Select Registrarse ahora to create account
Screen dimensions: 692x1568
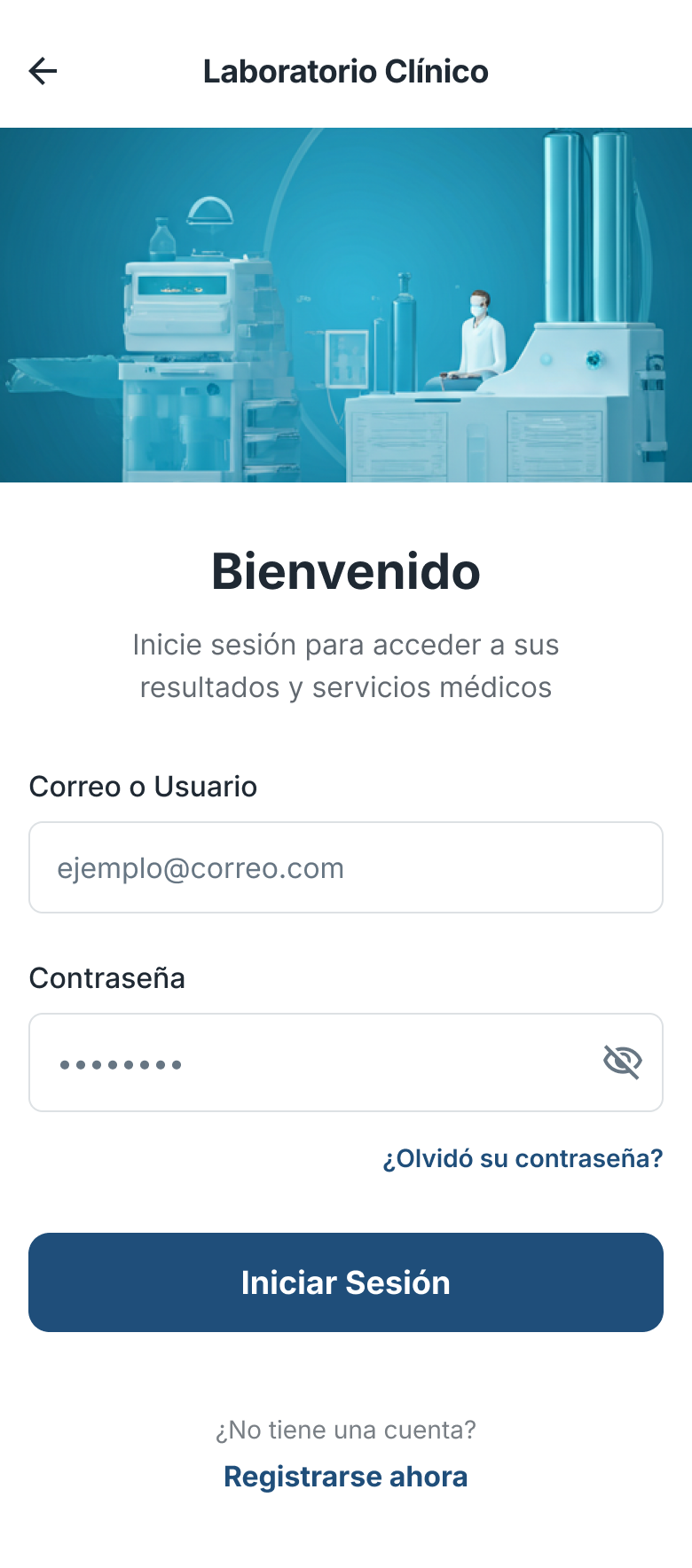(x=346, y=1477)
